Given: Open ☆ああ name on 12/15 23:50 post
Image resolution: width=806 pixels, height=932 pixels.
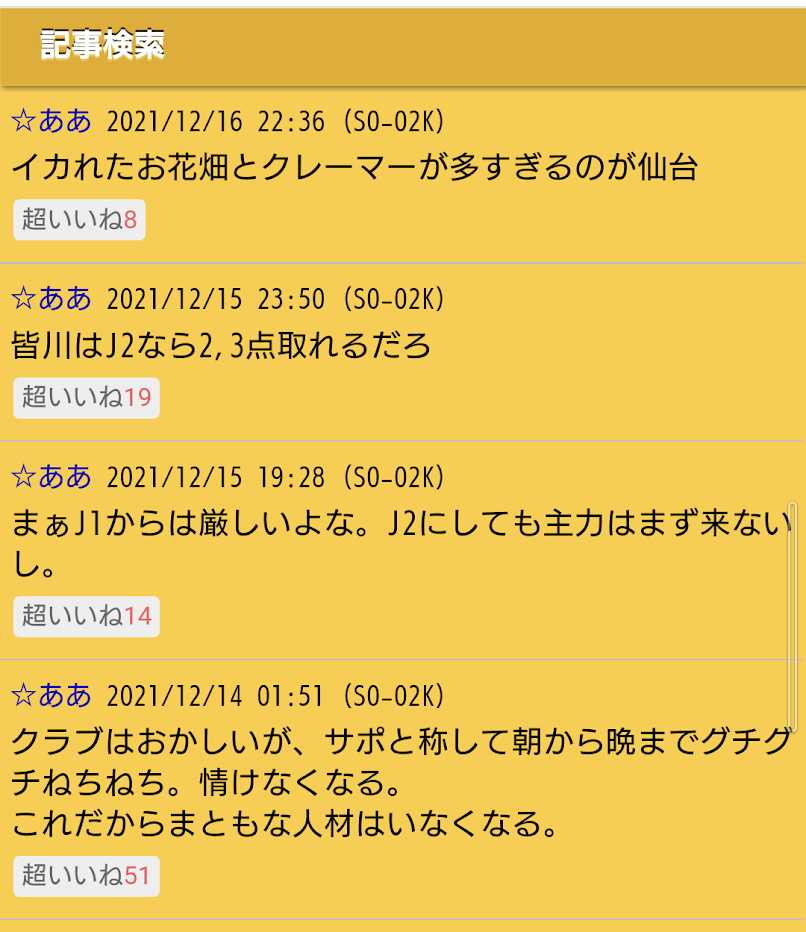Looking at the screenshot, I should [51, 298].
